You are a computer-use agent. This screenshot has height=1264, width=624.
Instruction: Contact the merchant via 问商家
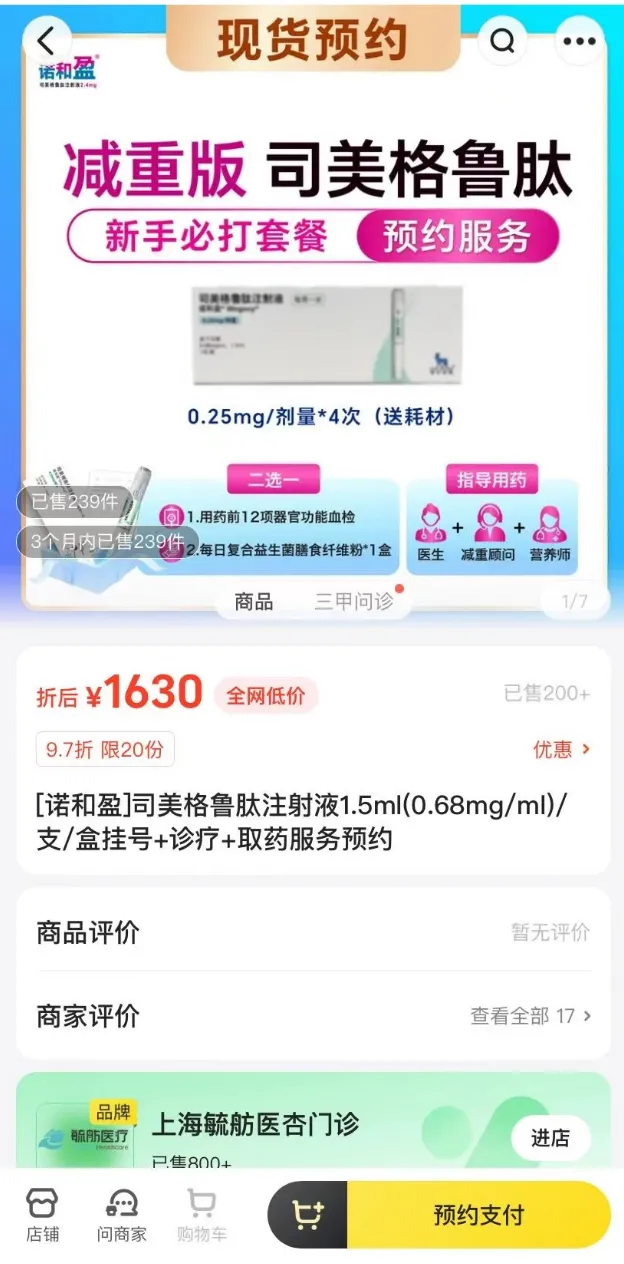click(122, 1215)
